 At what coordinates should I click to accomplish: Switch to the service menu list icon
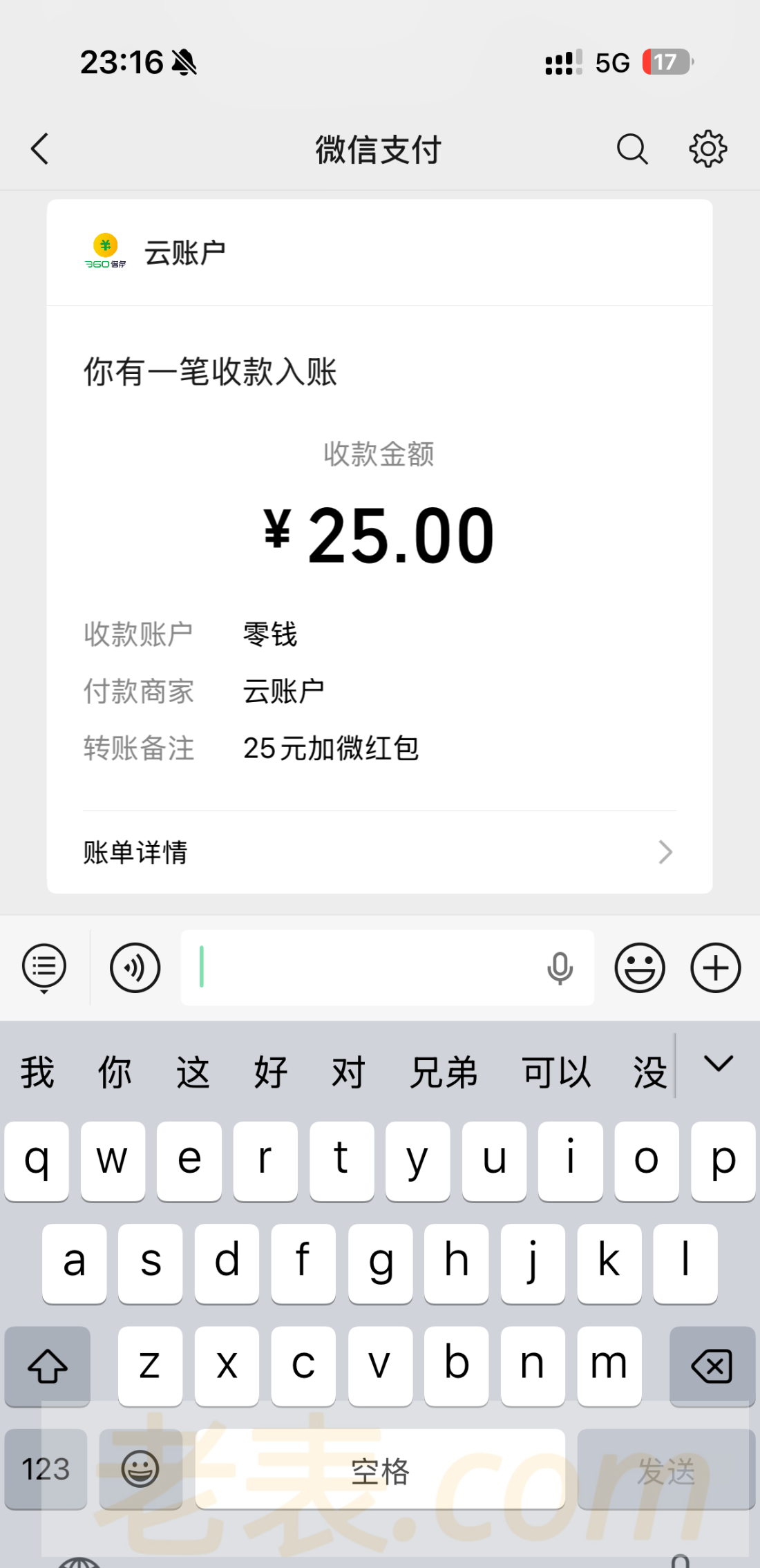click(x=44, y=967)
